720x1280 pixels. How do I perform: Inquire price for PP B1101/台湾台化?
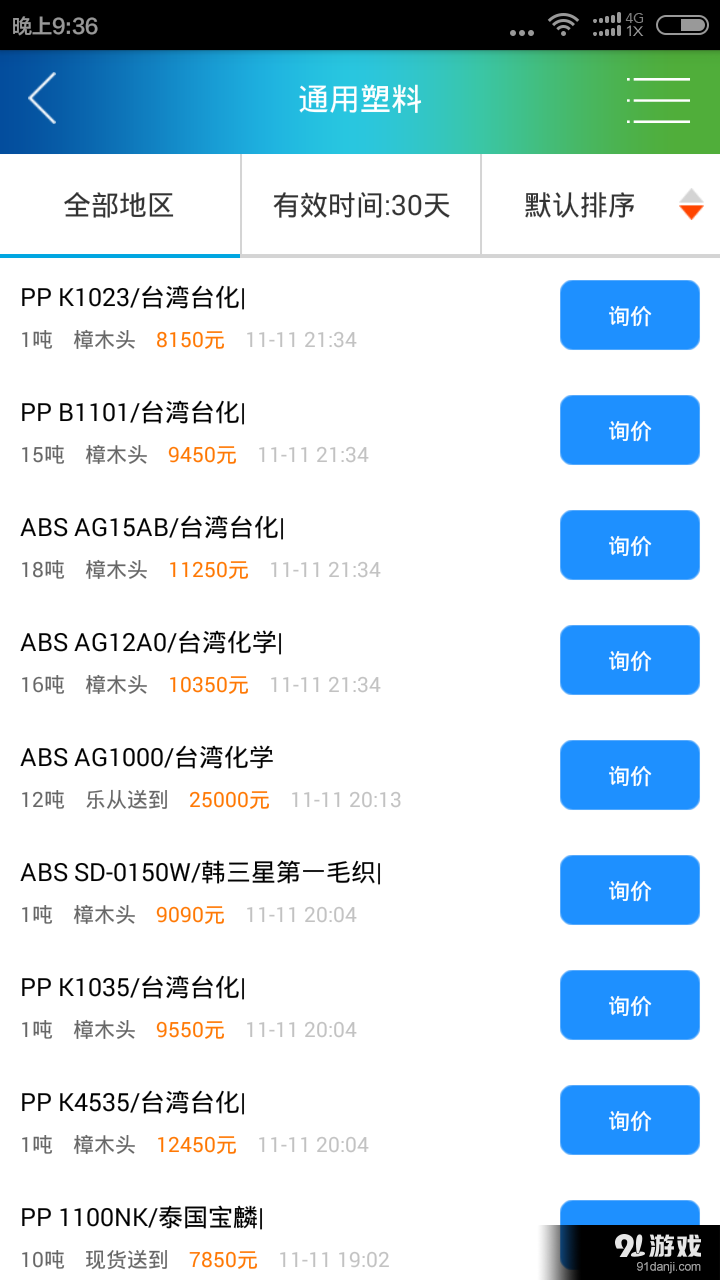tap(629, 430)
